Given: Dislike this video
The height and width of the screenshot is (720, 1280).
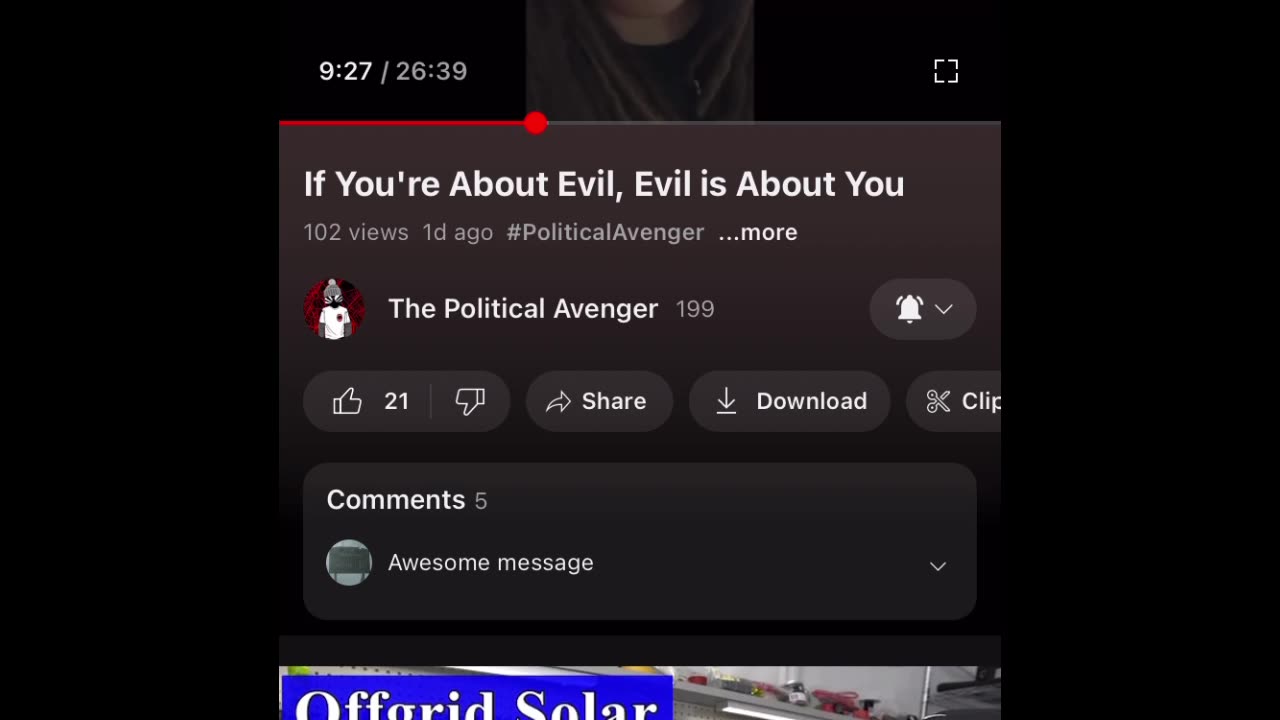Looking at the screenshot, I should point(470,401).
